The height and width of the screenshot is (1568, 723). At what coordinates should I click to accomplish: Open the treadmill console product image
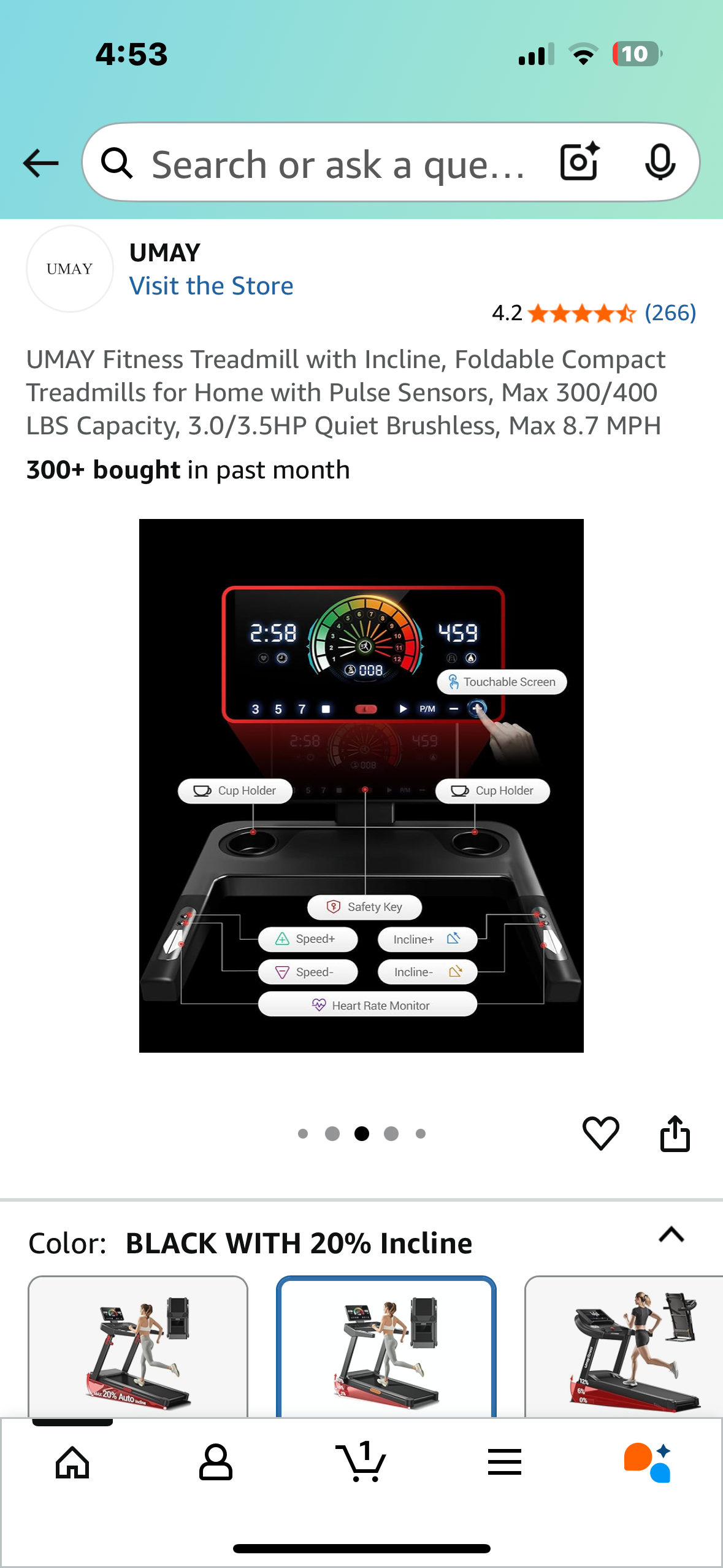pos(361,785)
